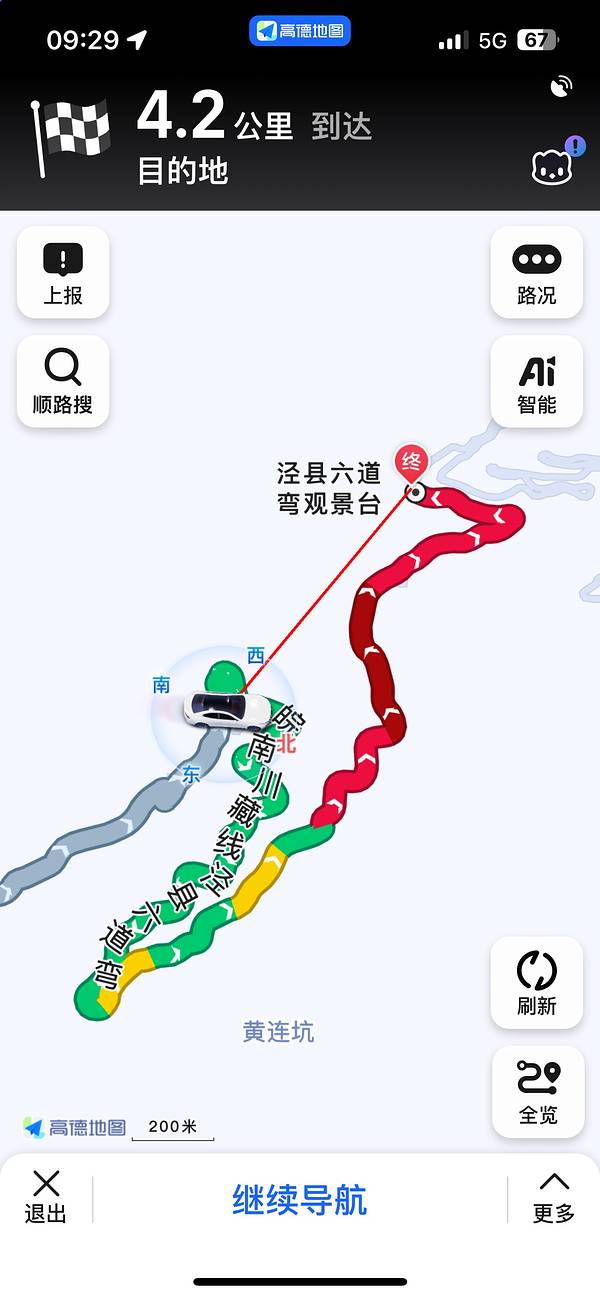This screenshot has width=600, height=1298.
Task: Select the 终 destination marker on map
Action: (x=411, y=463)
